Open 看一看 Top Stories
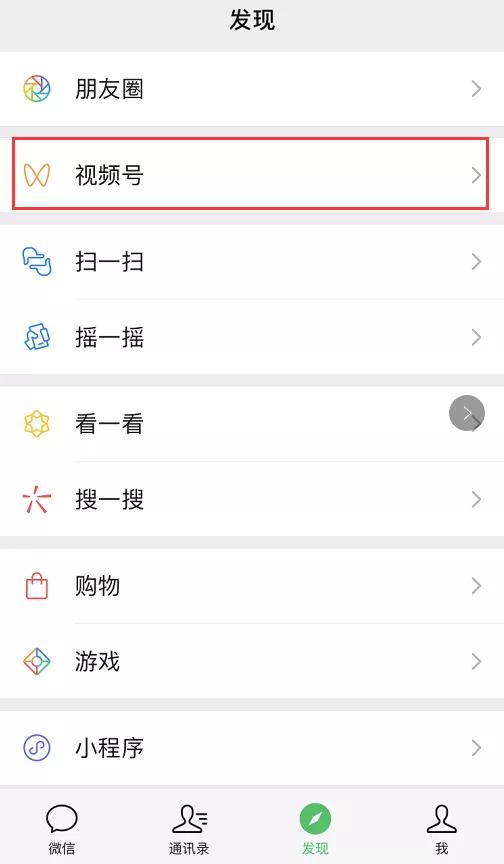 point(252,424)
